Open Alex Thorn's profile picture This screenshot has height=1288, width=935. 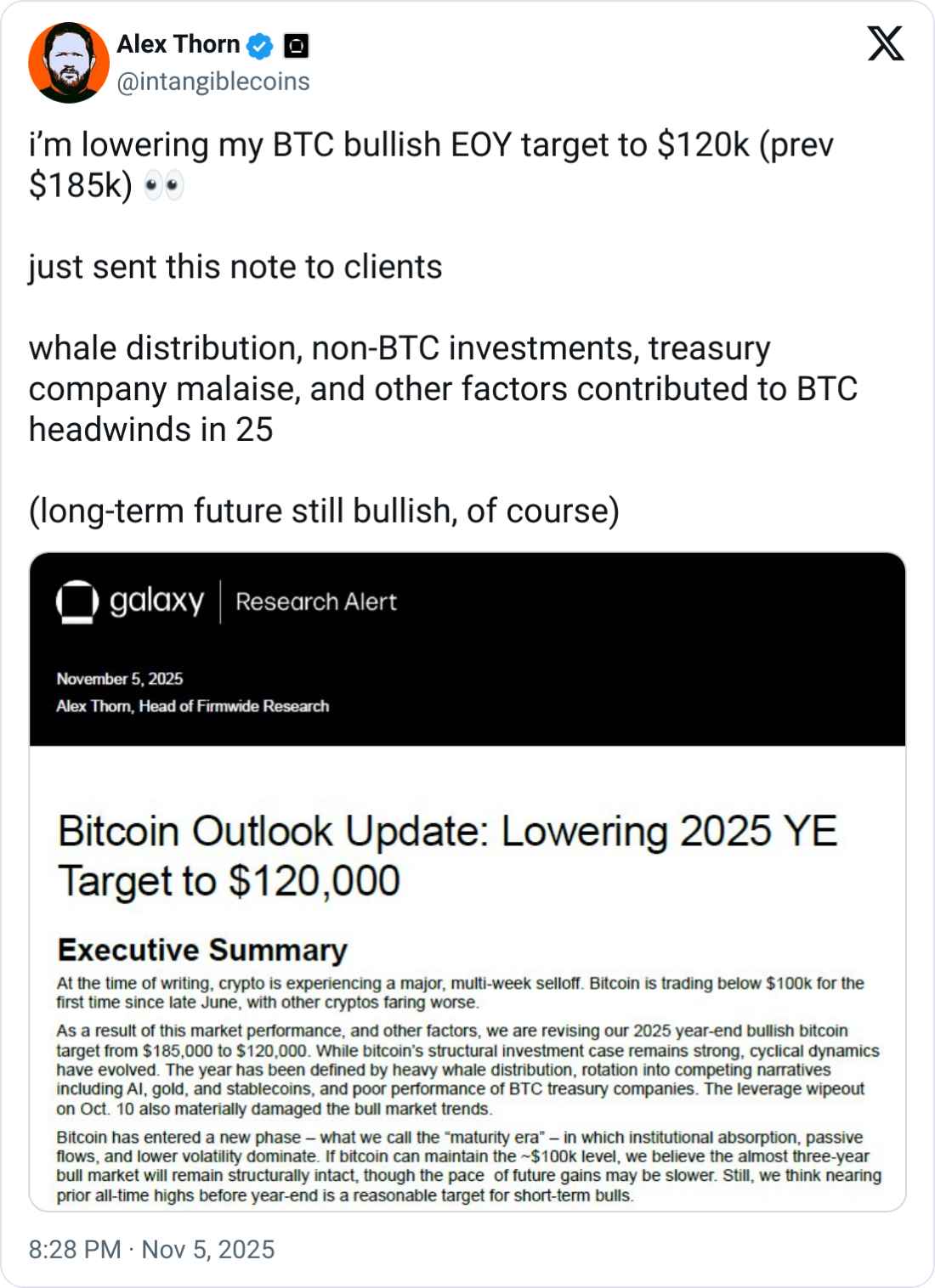[68, 63]
